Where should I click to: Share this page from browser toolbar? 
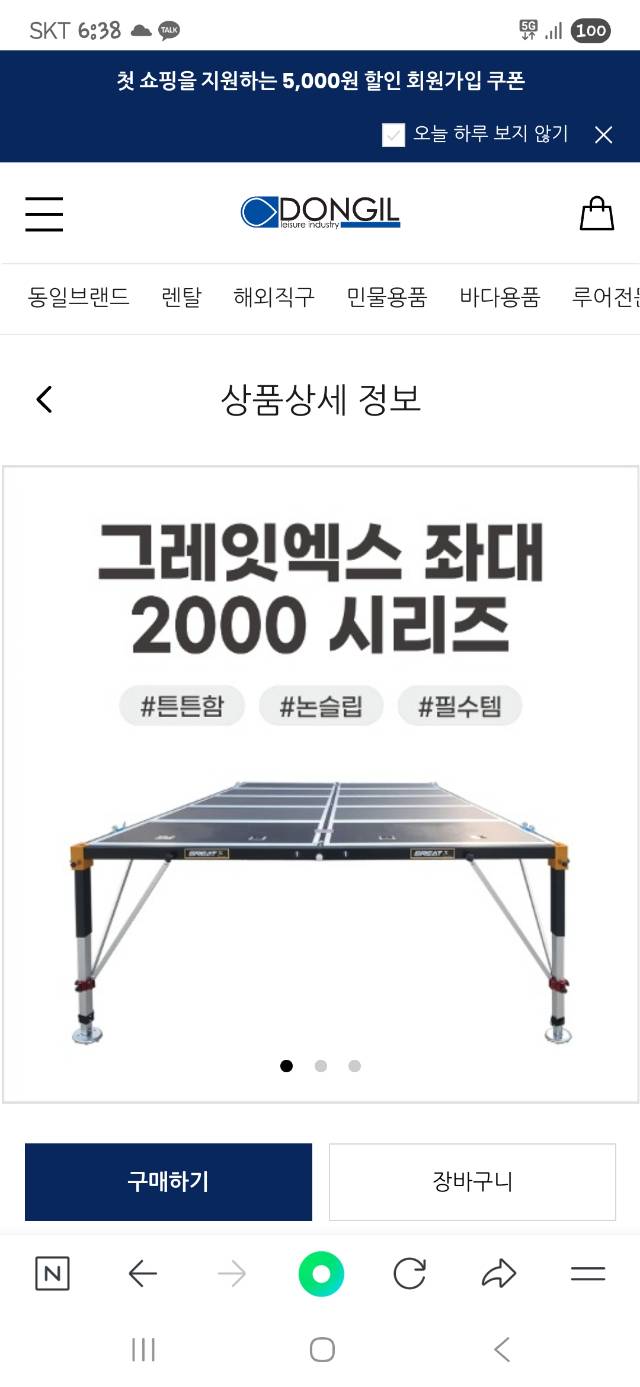tap(498, 1274)
